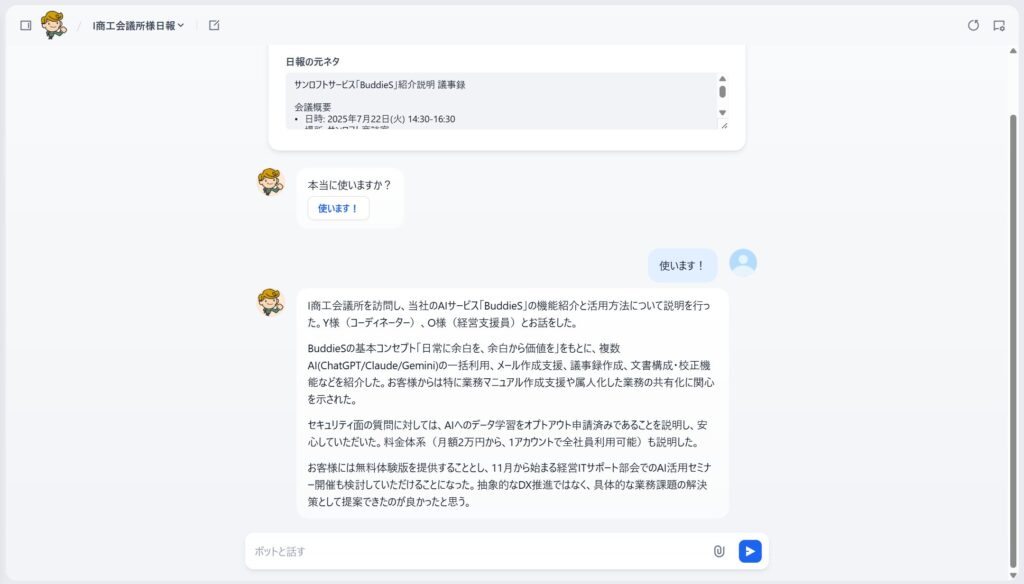Focus the ボットと話す message field

(x=478, y=551)
